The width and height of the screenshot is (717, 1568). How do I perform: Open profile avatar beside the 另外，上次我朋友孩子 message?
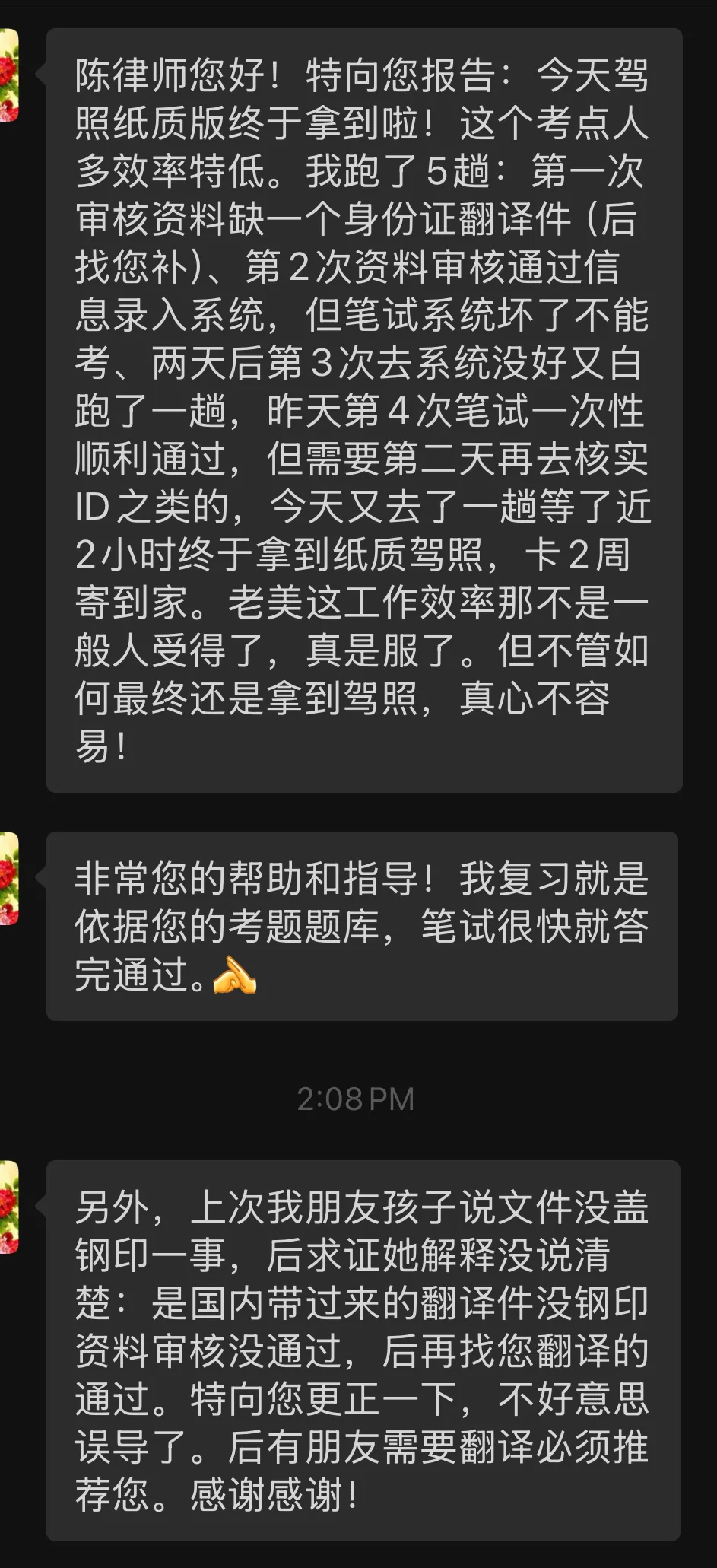click(x=8, y=1207)
